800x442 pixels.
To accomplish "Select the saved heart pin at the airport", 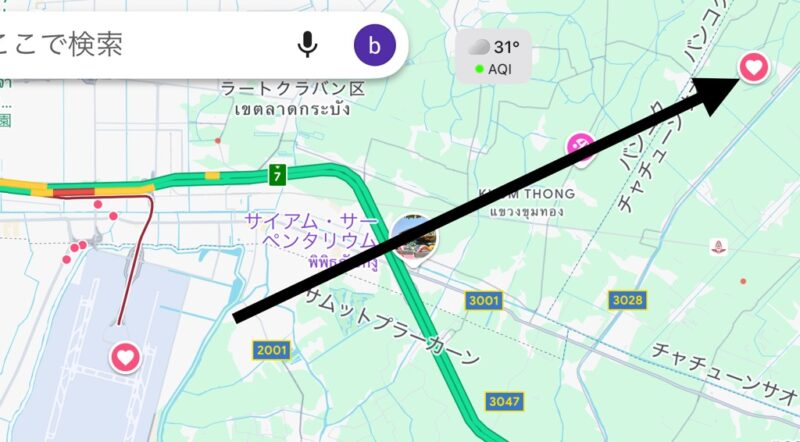I will [125, 355].
